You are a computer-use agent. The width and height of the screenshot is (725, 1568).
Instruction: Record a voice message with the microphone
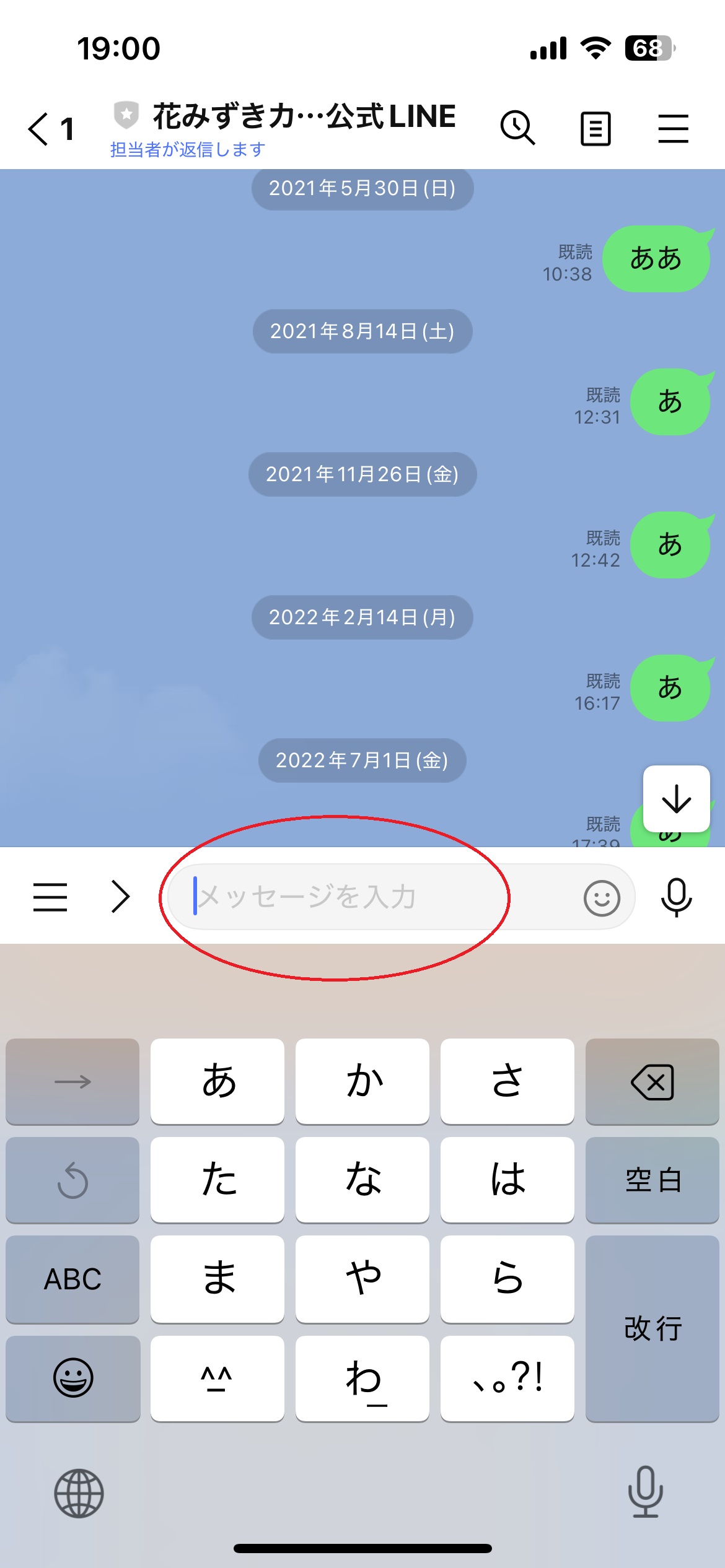676,897
